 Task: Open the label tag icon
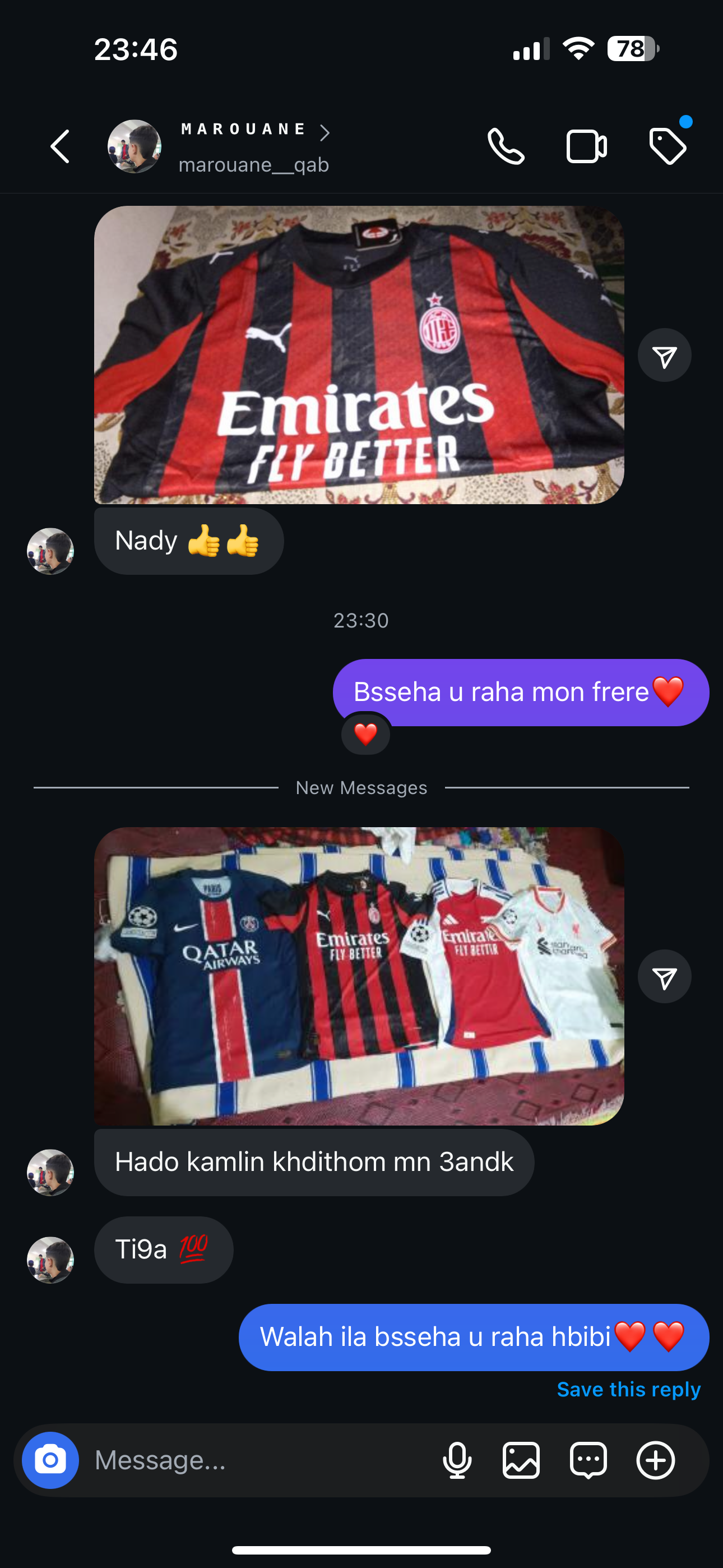click(x=668, y=147)
